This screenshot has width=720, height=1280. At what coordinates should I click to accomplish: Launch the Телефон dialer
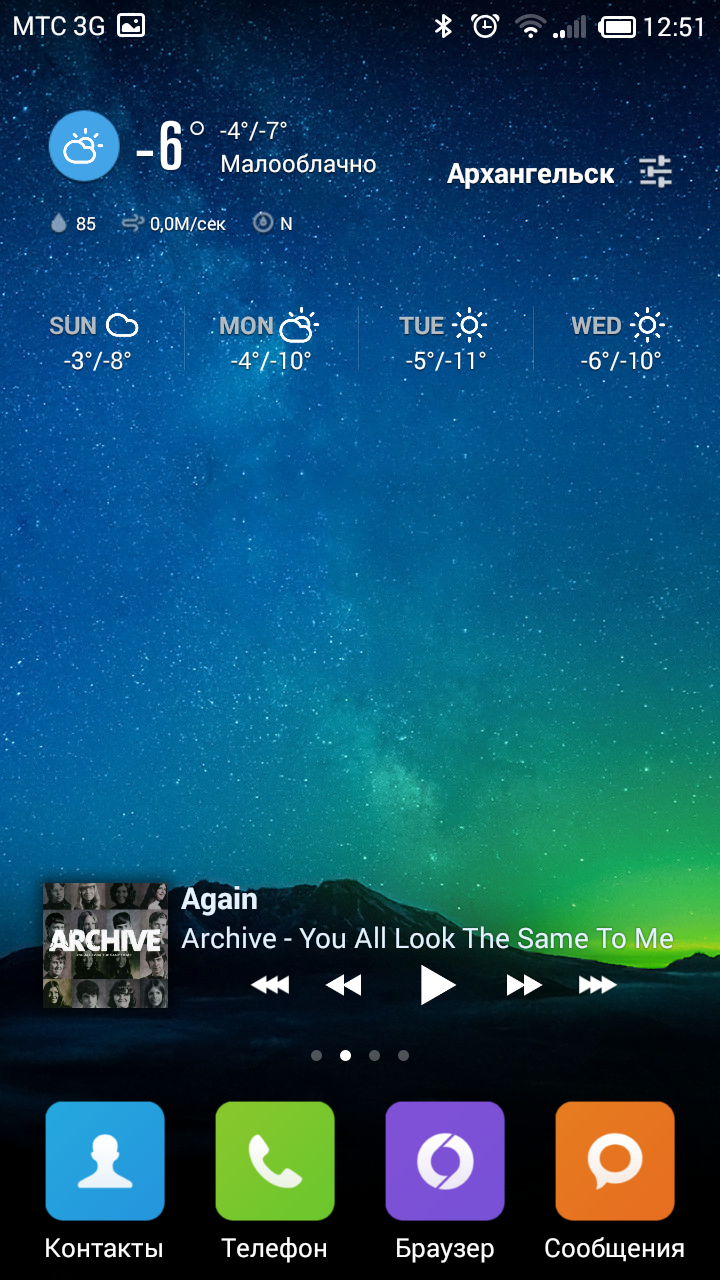click(275, 1161)
